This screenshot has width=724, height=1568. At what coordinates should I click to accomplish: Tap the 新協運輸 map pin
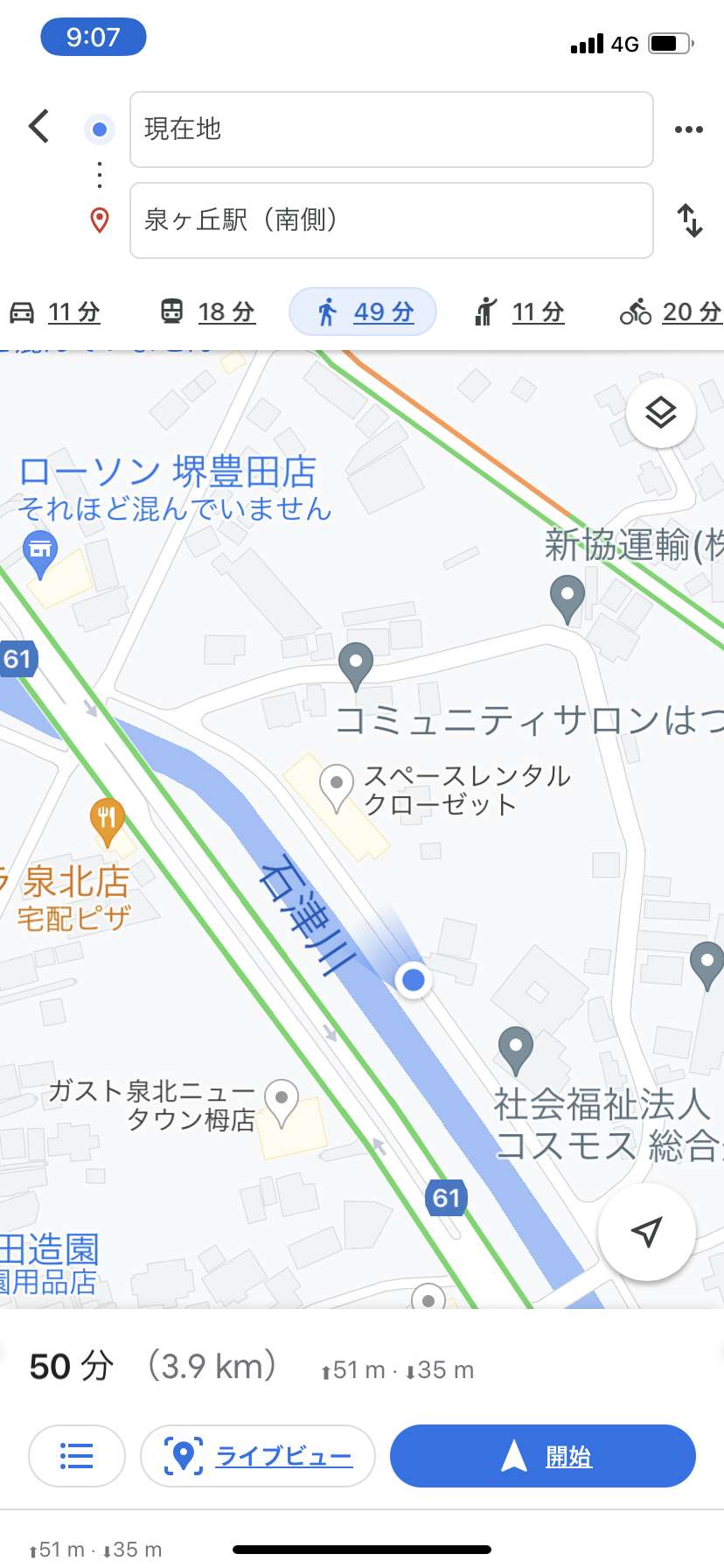[x=567, y=599]
